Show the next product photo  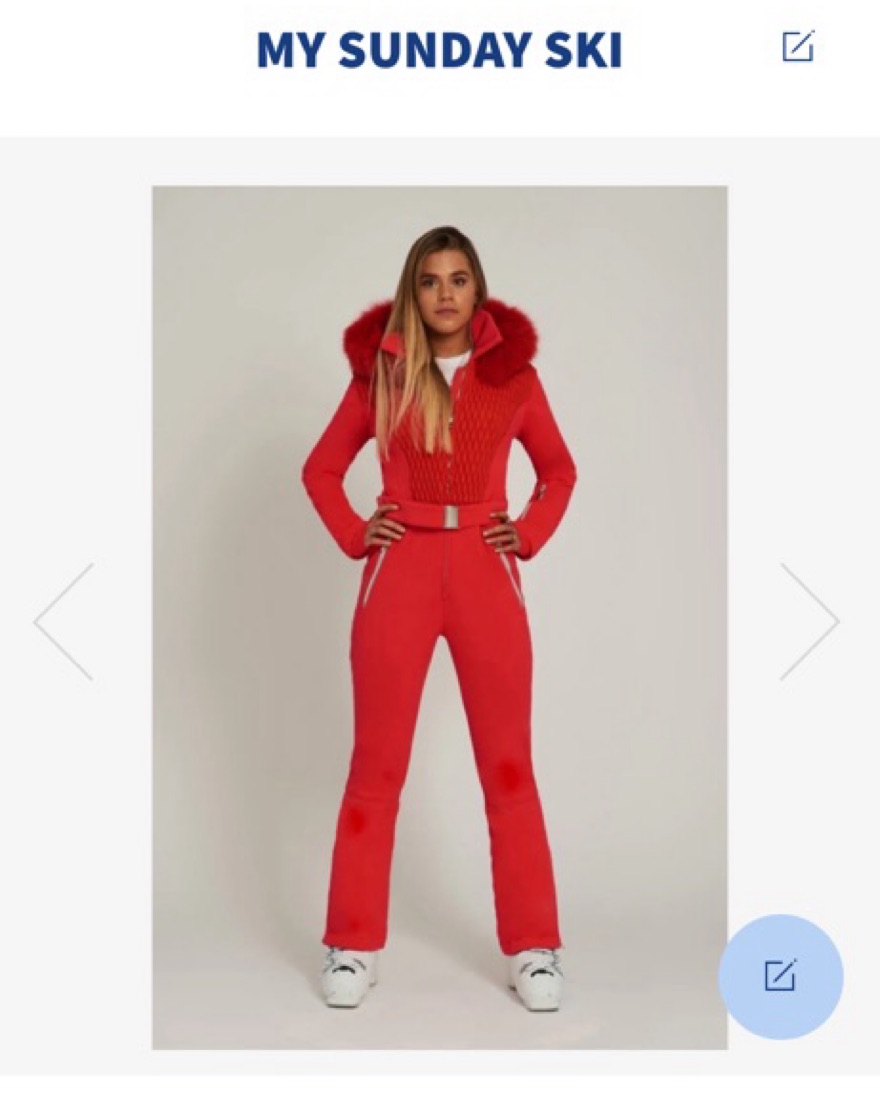click(x=808, y=622)
